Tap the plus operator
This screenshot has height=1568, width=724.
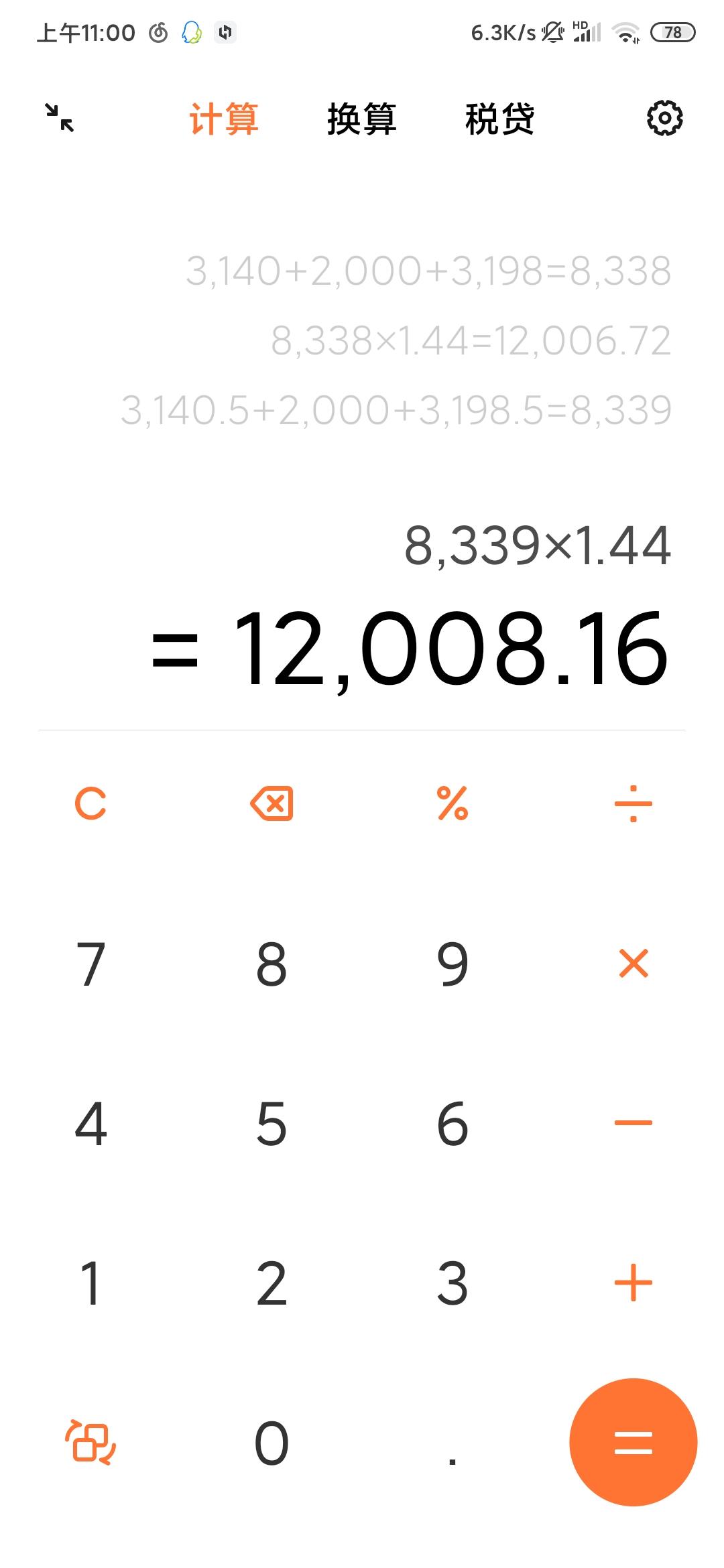(633, 1283)
